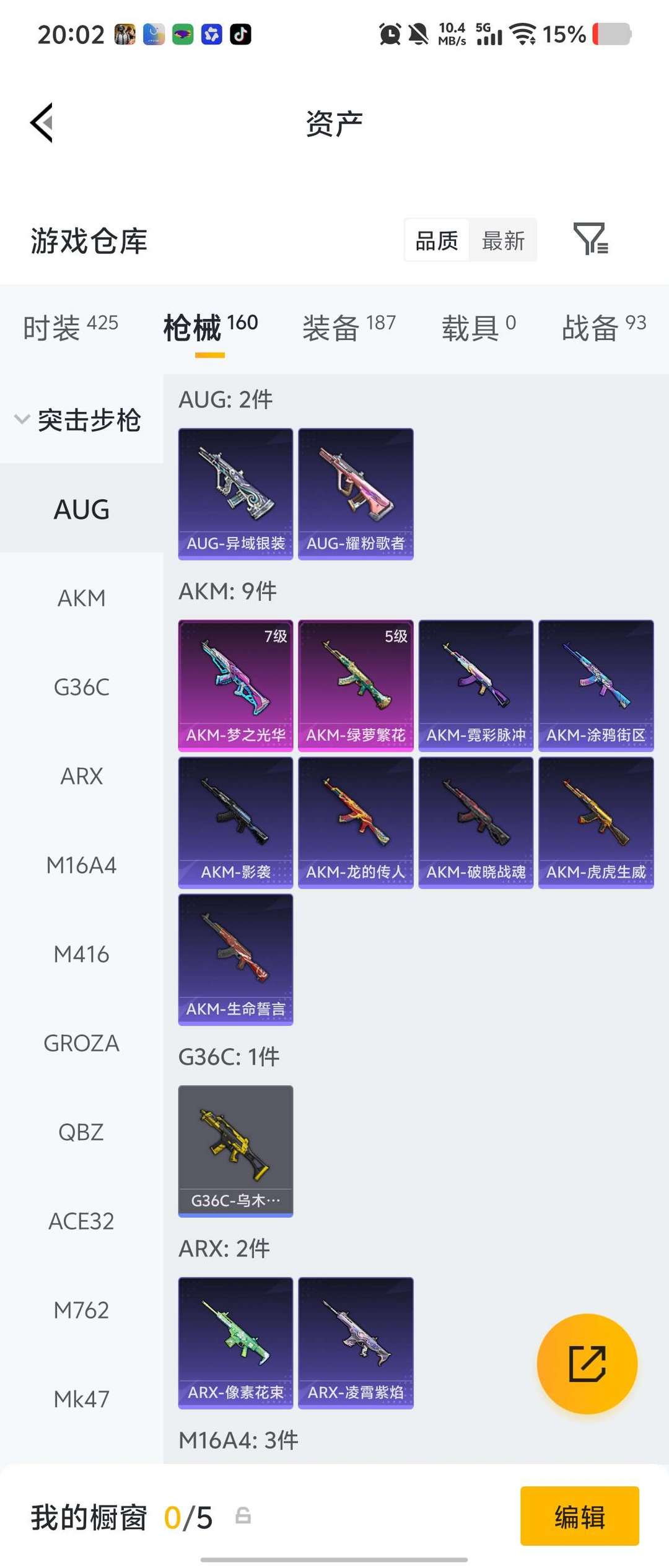Go back using the top-left arrow
Viewport: 669px width, 1568px height.
point(42,123)
